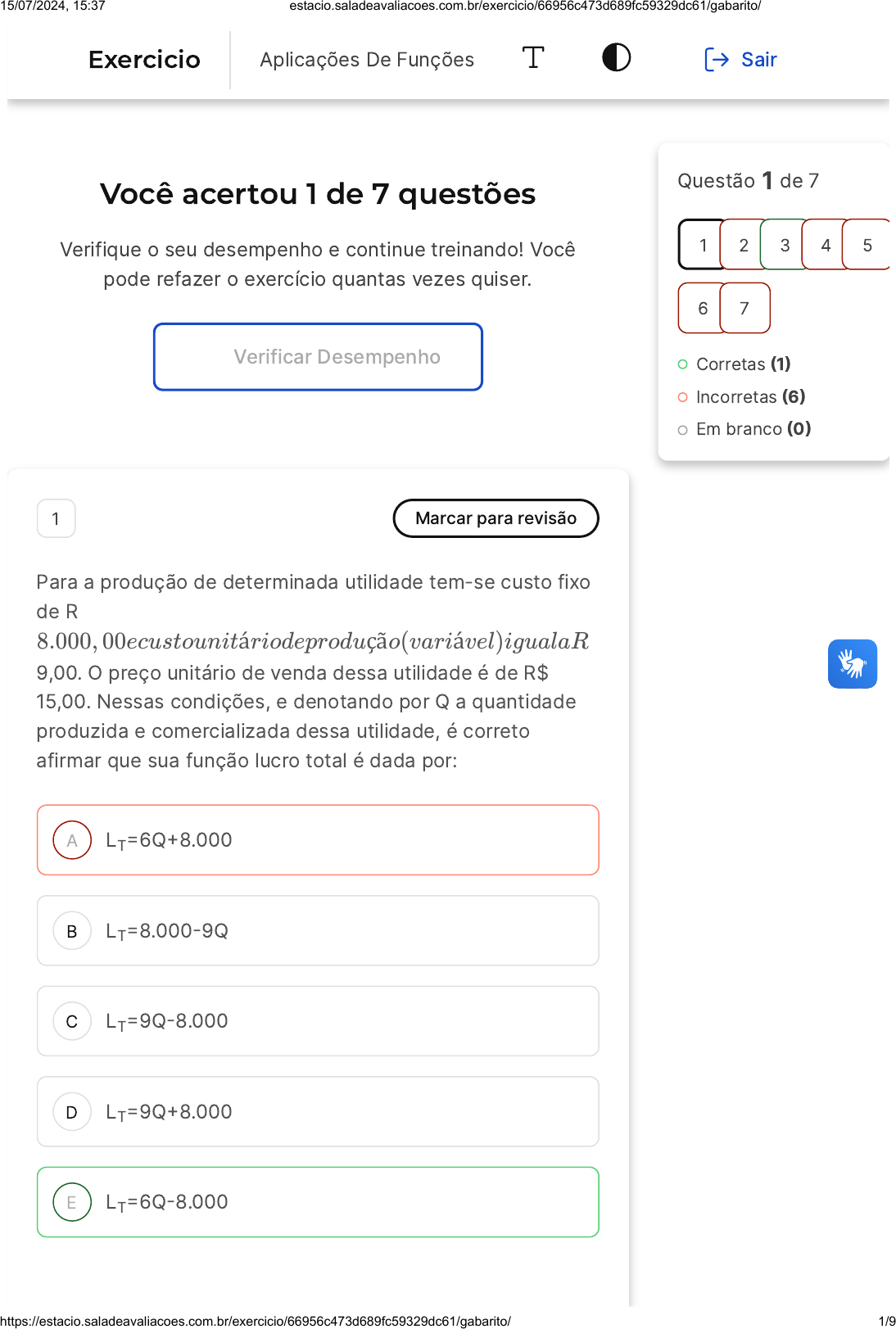Mark question 1 for review

point(496,518)
